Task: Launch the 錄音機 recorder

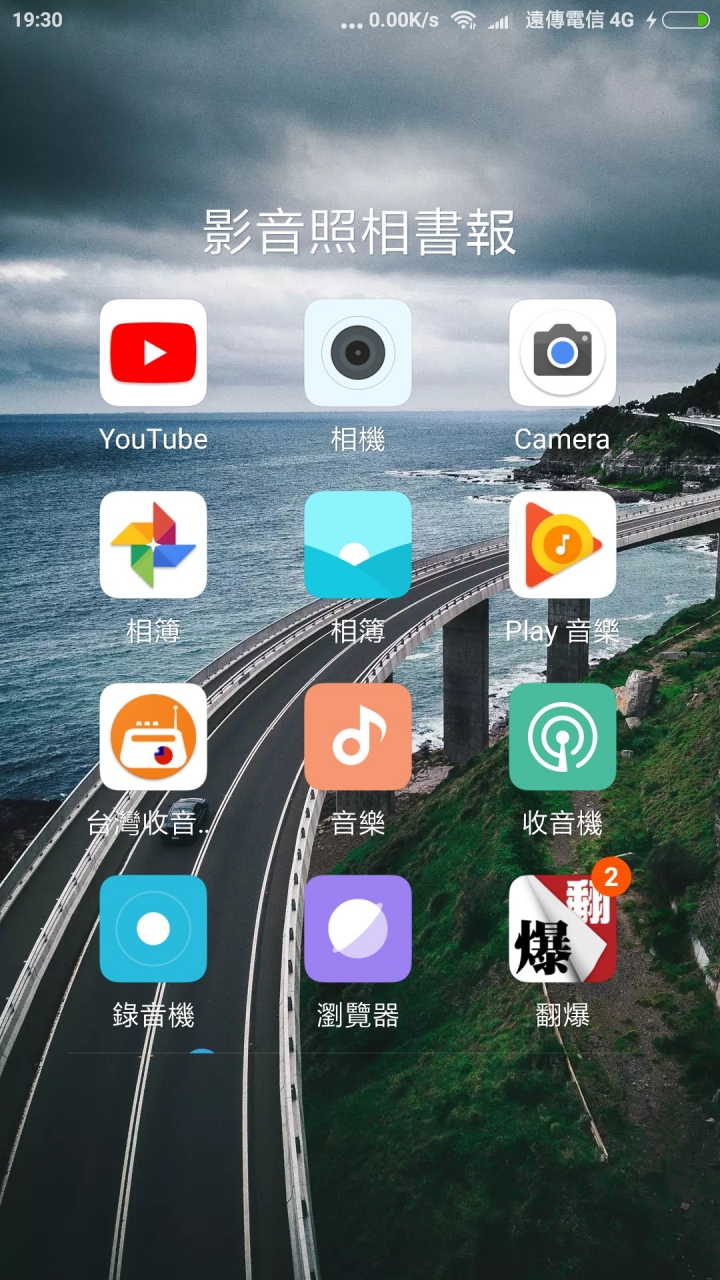Action: coord(153,929)
